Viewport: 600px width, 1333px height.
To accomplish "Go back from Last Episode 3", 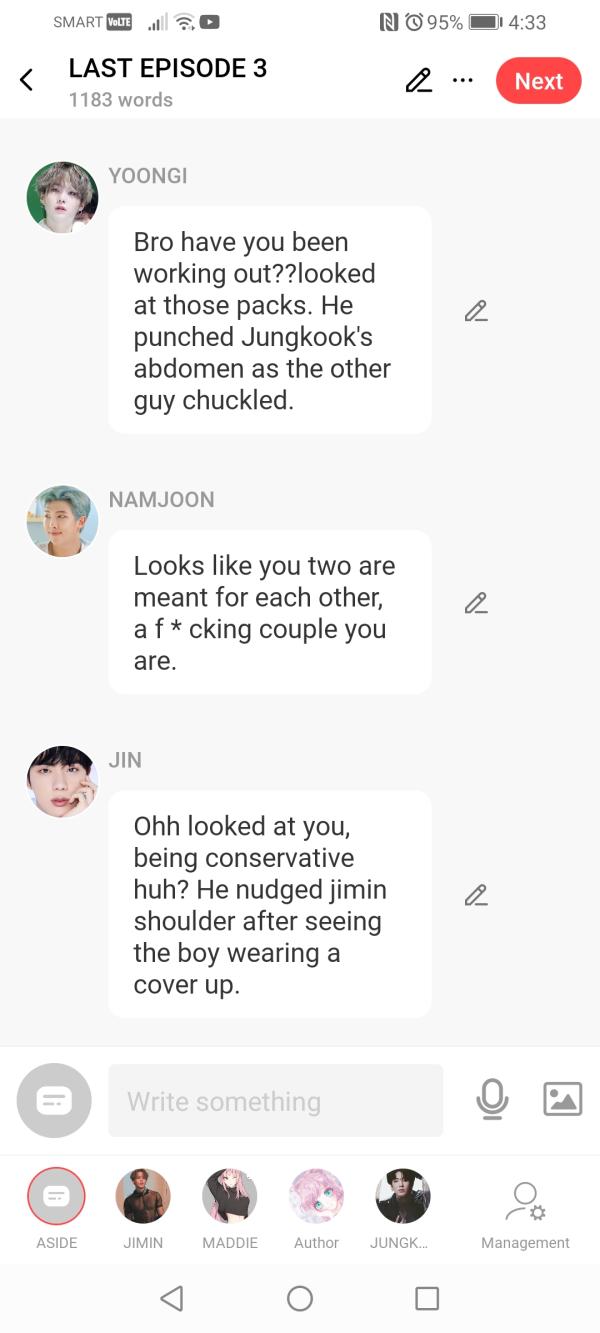I will (x=27, y=81).
